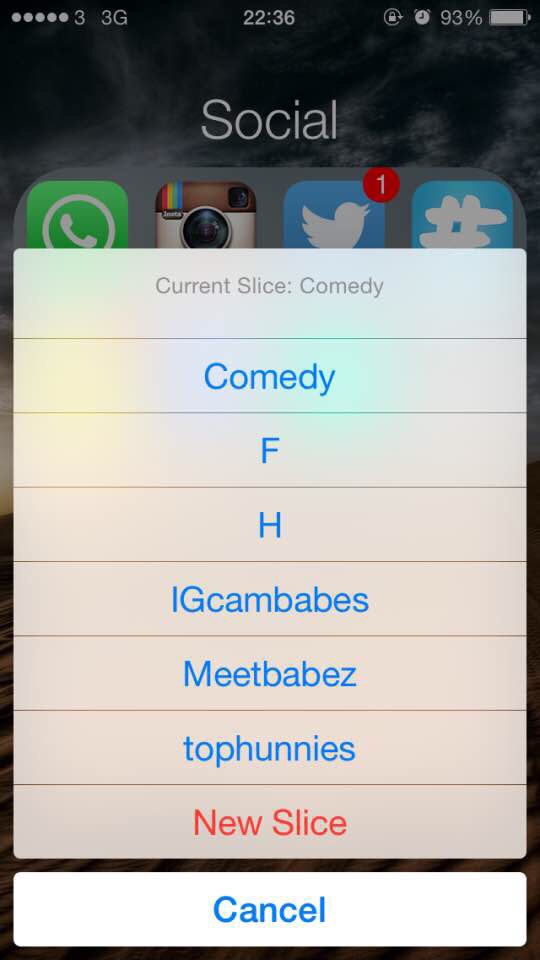Image resolution: width=540 pixels, height=960 pixels.
Task: Choose the H slice
Action: pos(269,525)
